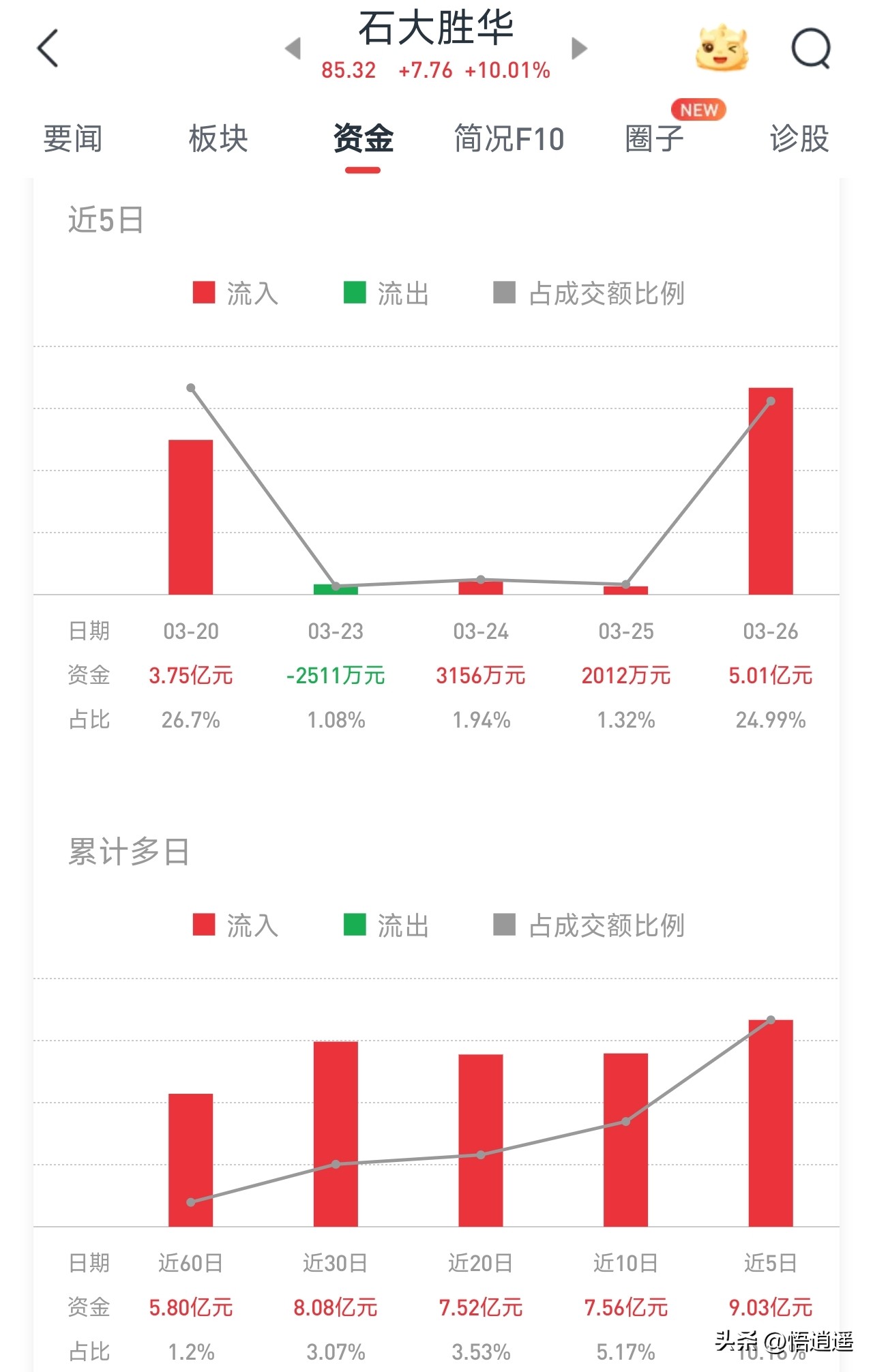The height and width of the screenshot is (1372, 873).
Task: Select the 近60日 column in cumulative chart
Action: point(191,1159)
